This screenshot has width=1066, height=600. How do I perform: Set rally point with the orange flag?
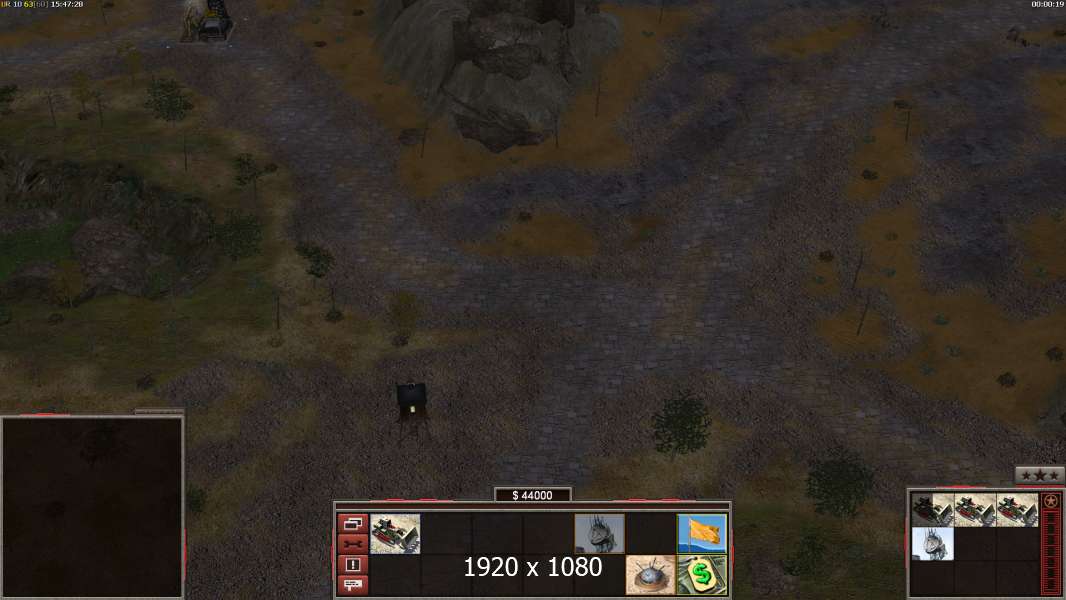pyautogui.click(x=701, y=533)
